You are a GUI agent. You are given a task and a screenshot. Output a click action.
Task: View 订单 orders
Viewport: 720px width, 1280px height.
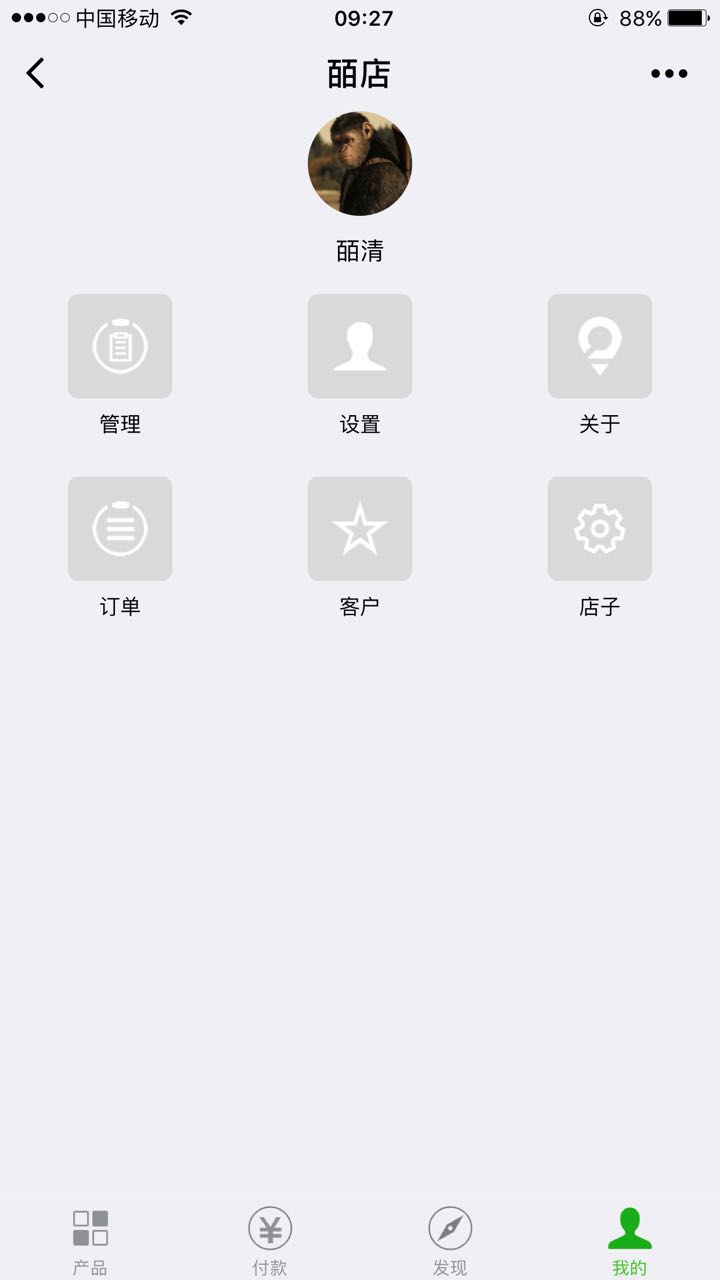[x=120, y=528]
